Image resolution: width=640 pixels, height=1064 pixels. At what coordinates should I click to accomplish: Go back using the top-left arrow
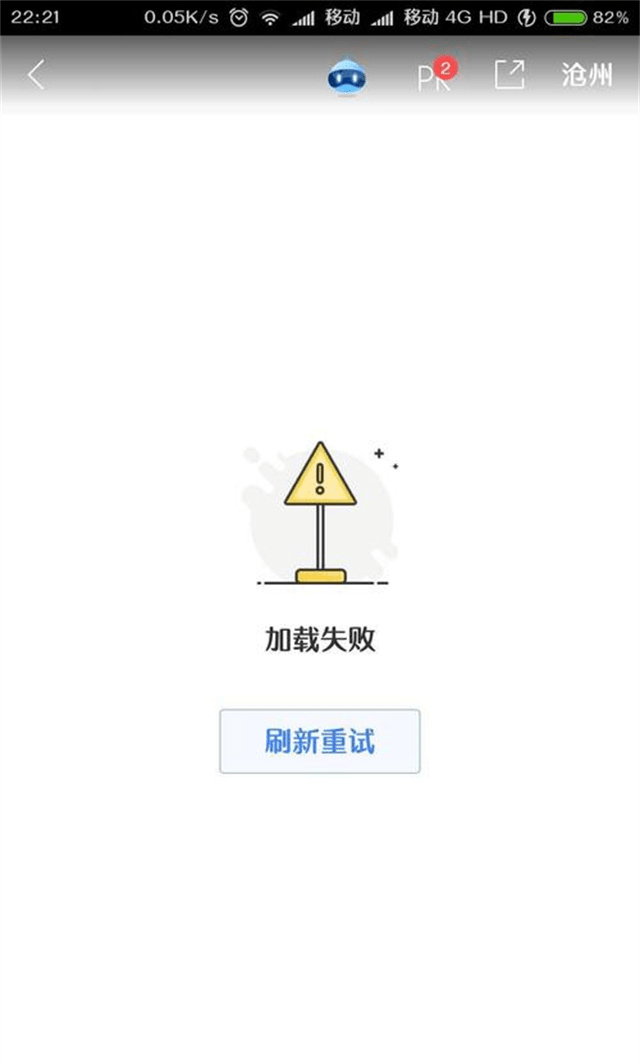coord(36,75)
